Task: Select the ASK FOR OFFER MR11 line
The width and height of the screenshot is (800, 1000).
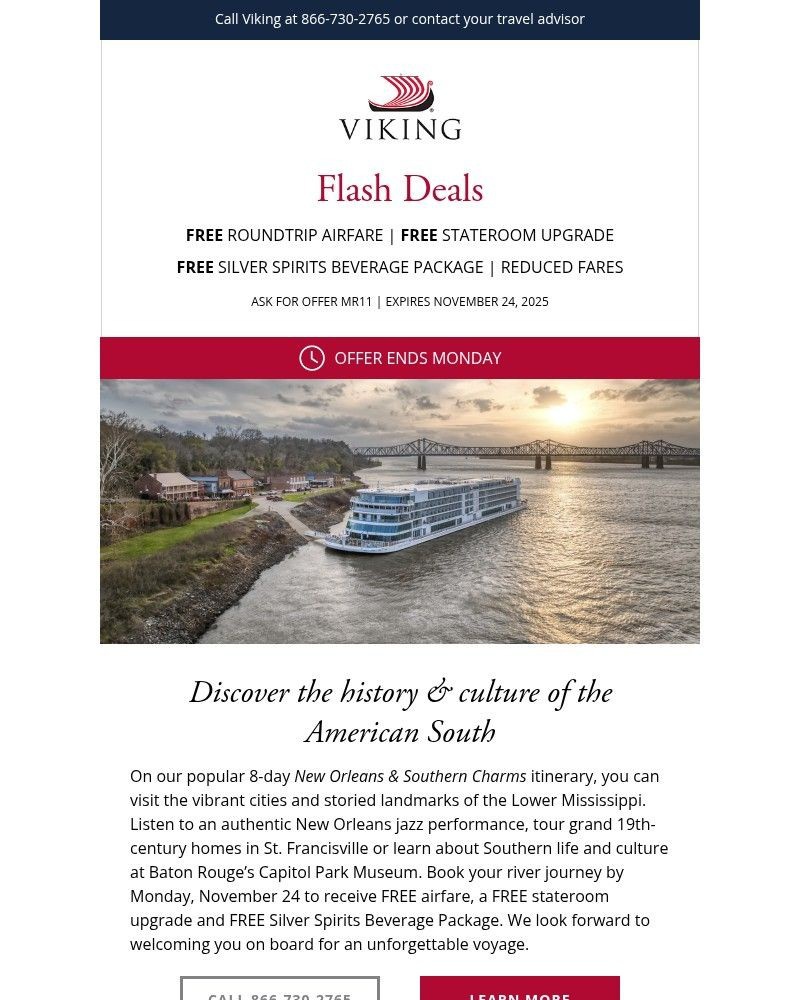Action: click(x=312, y=301)
